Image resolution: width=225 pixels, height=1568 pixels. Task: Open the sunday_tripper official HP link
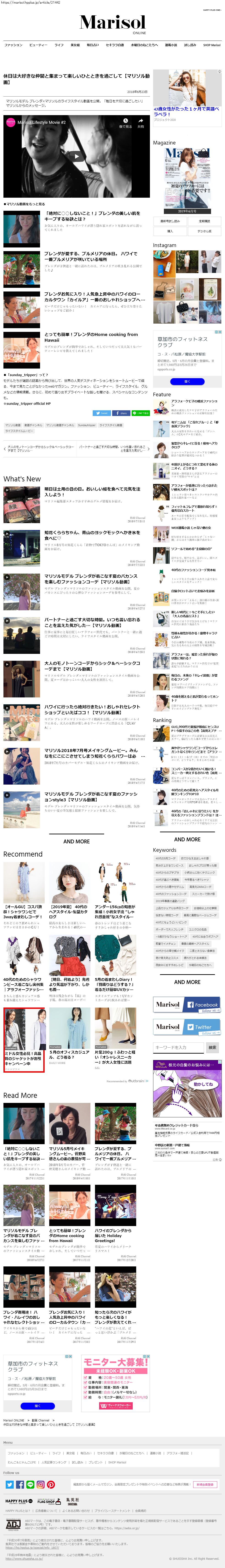27,403
